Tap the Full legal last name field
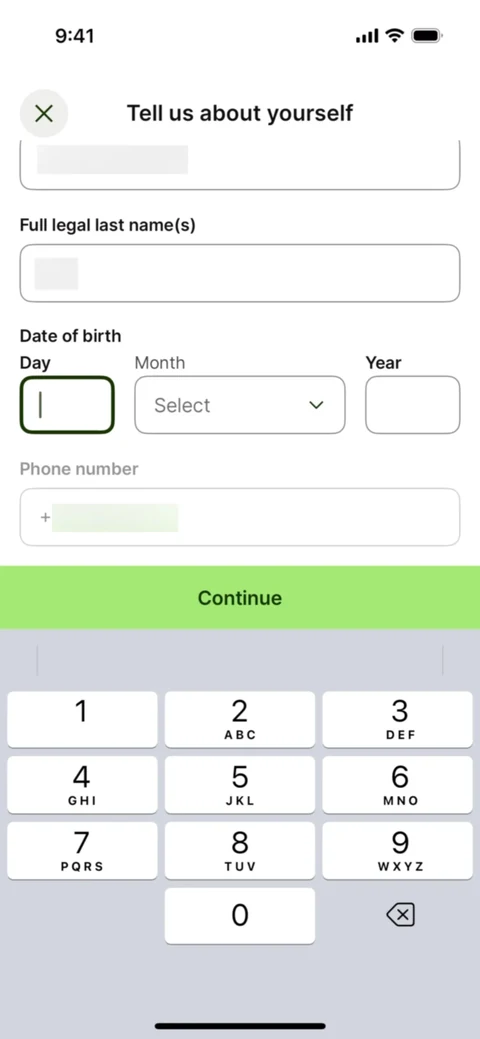The width and height of the screenshot is (480, 1039). (240, 273)
